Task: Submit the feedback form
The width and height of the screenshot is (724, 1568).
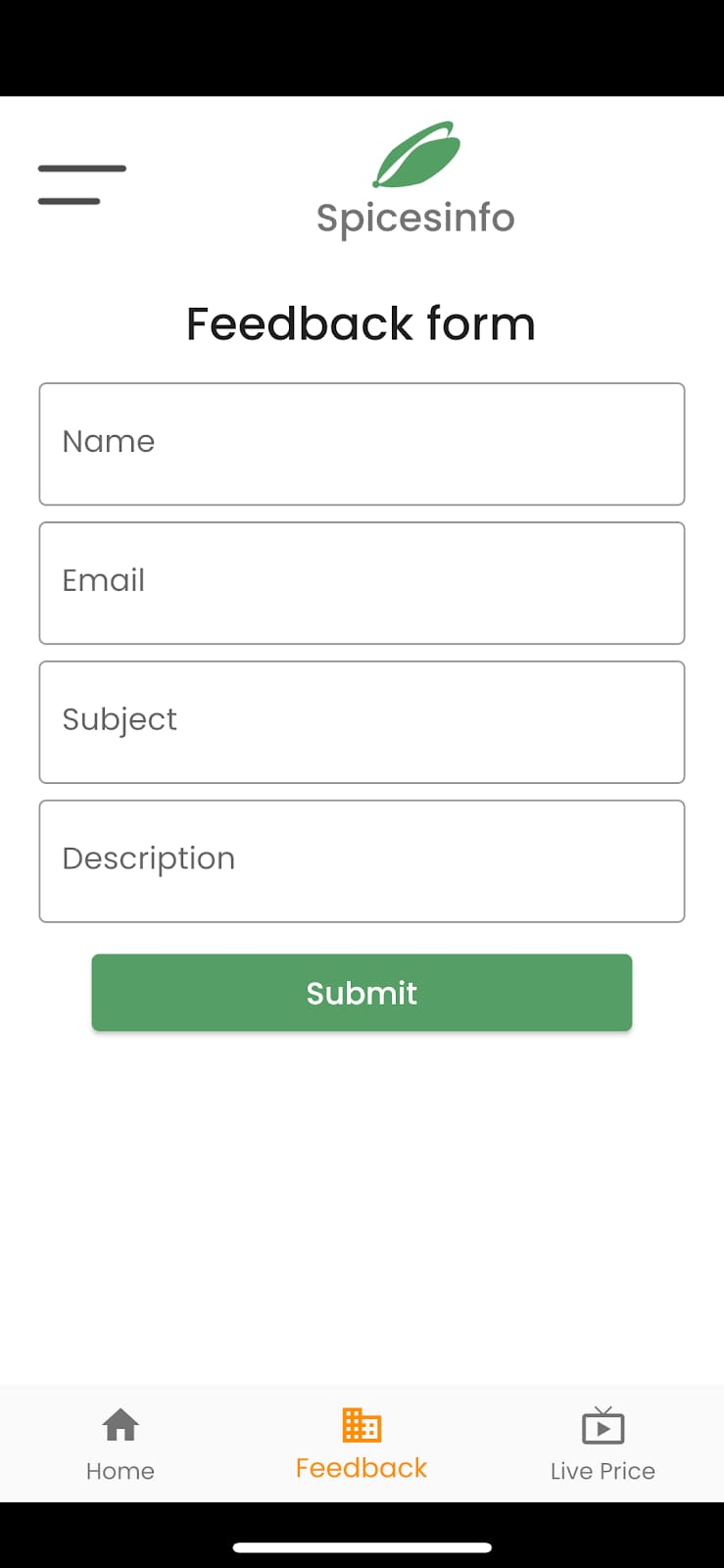Action: tap(362, 993)
